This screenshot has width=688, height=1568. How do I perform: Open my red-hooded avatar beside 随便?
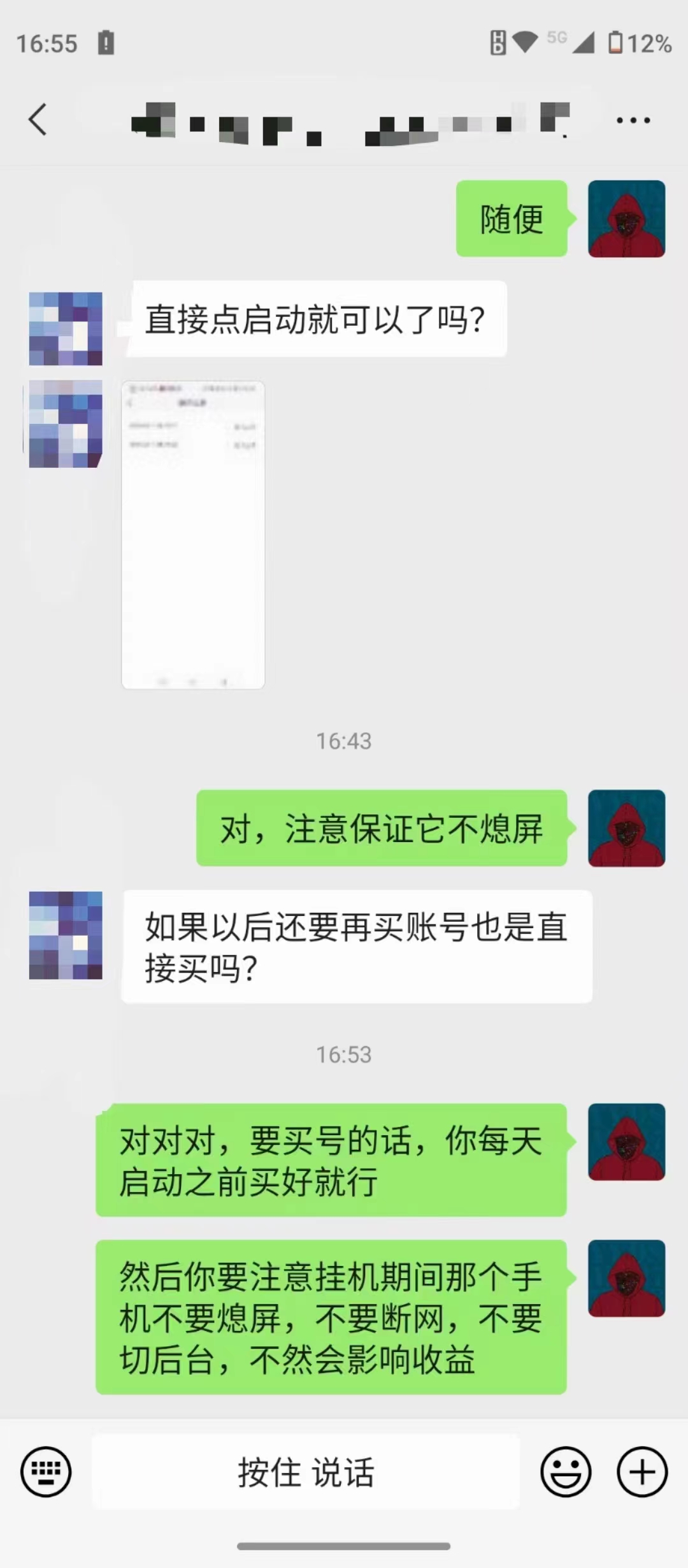[626, 219]
